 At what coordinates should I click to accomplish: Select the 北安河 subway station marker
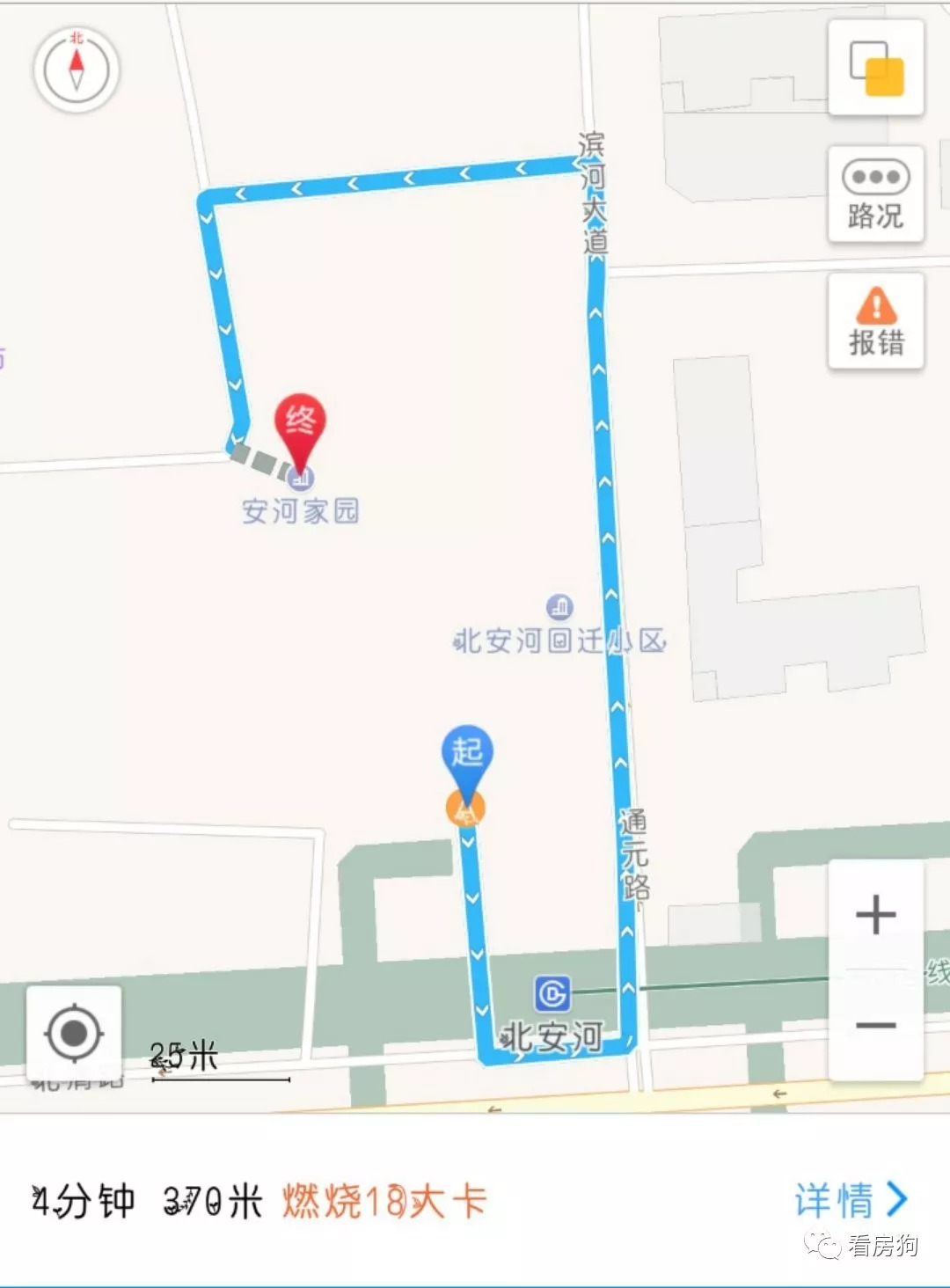point(552,994)
